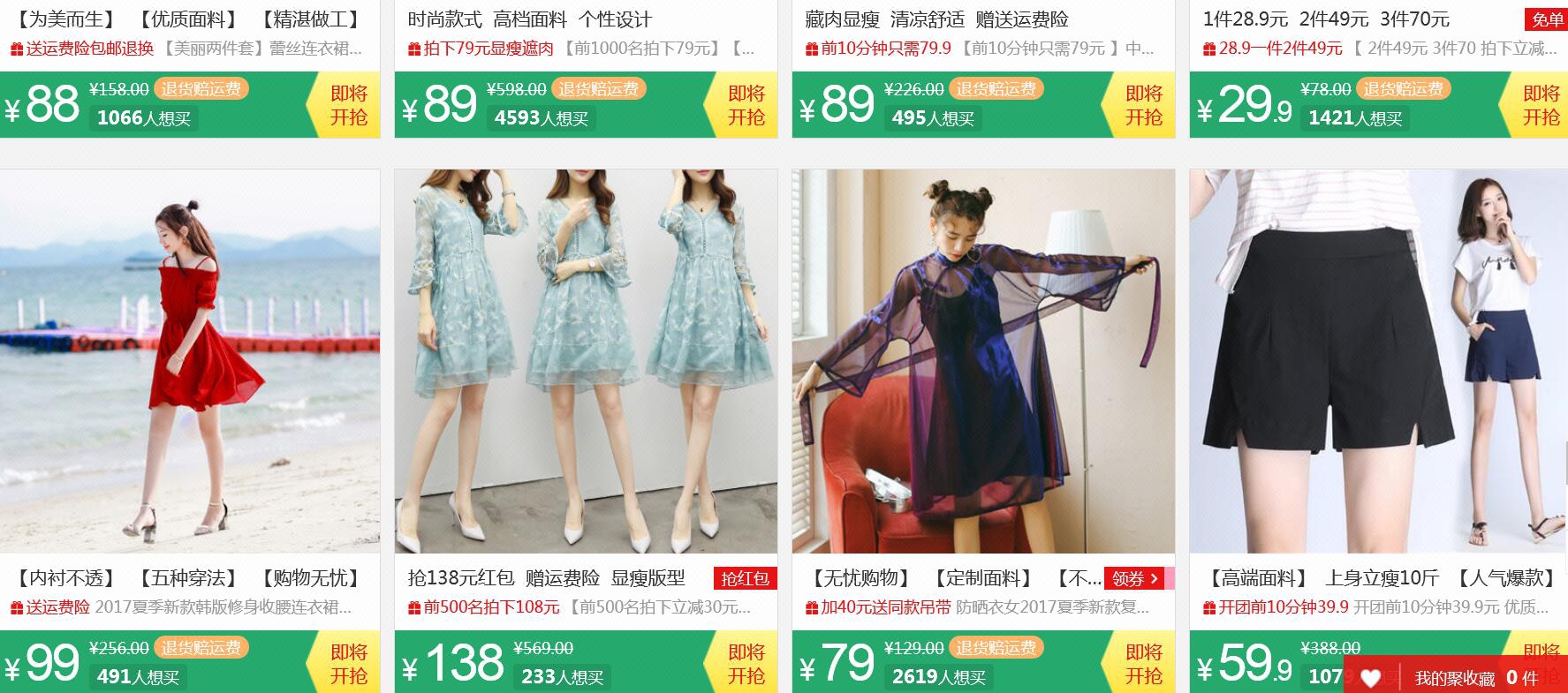The width and height of the screenshot is (1568, 693).
Task: Tap 即将开抢 on the ¥598 original price item
Action: click(x=746, y=105)
